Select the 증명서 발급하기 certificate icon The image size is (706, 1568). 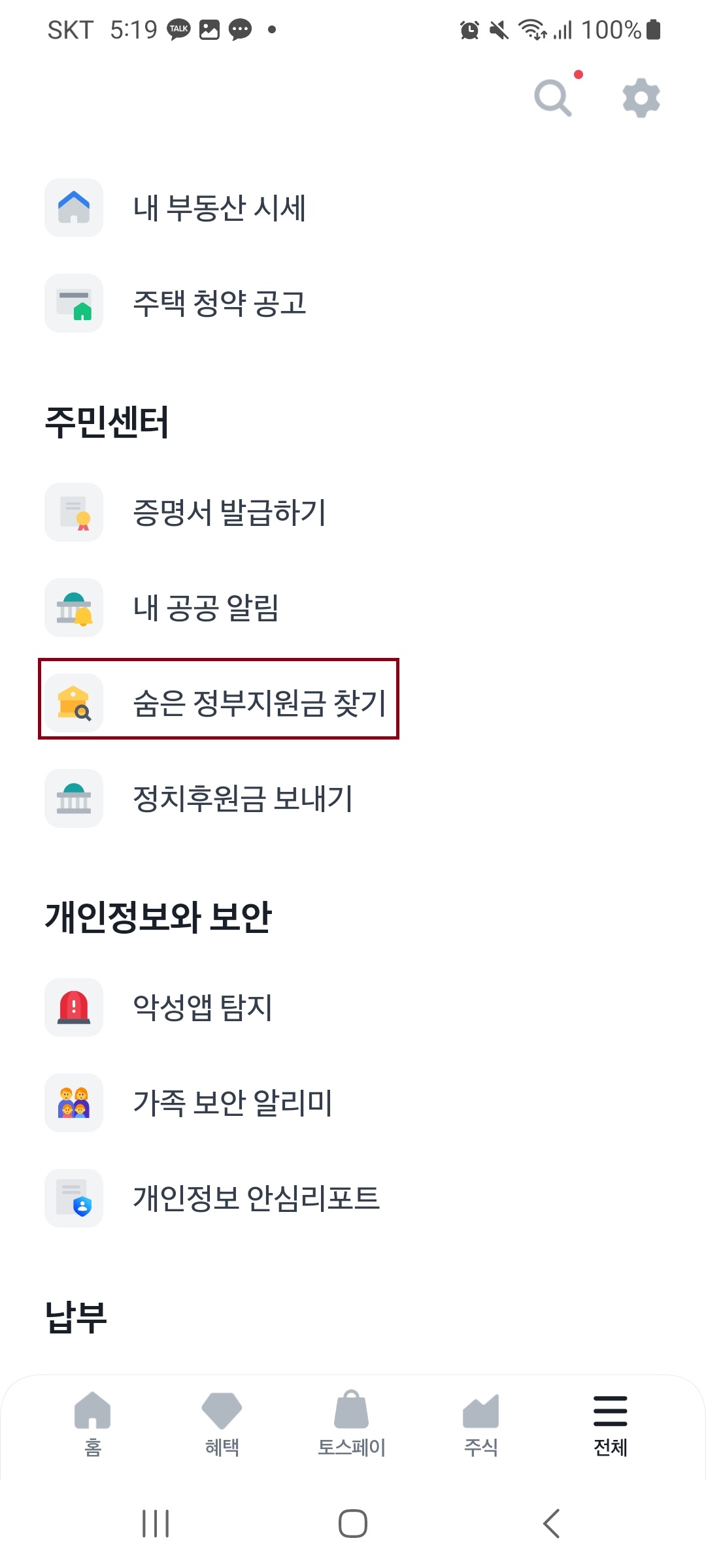coord(73,514)
